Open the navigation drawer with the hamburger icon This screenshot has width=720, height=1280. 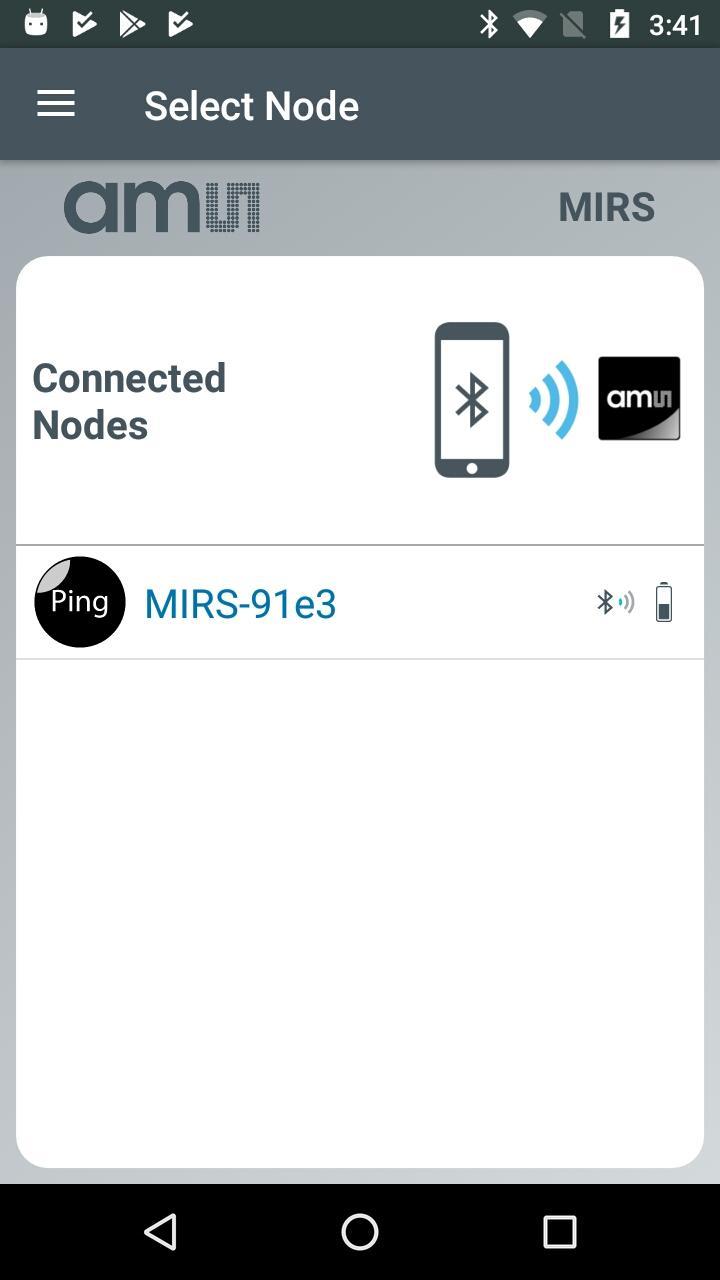coord(55,103)
